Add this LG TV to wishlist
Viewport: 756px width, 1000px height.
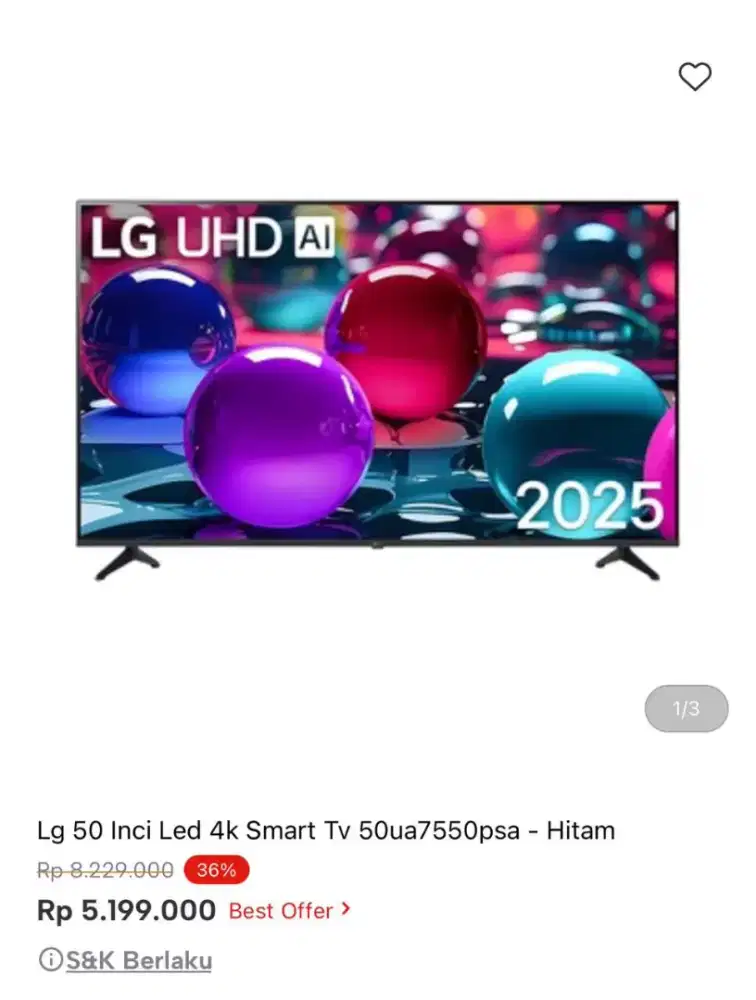click(694, 77)
